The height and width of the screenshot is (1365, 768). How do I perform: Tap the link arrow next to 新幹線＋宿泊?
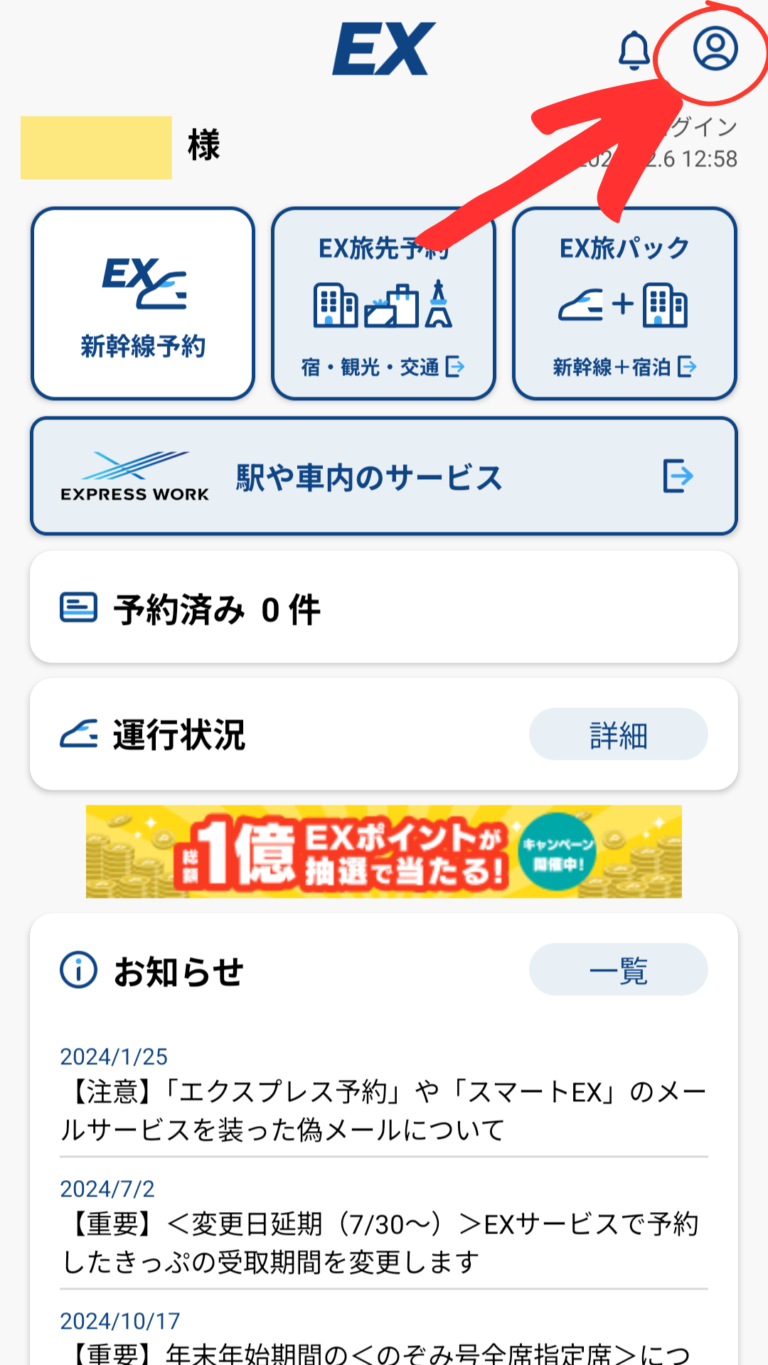(x=687, y=367)
